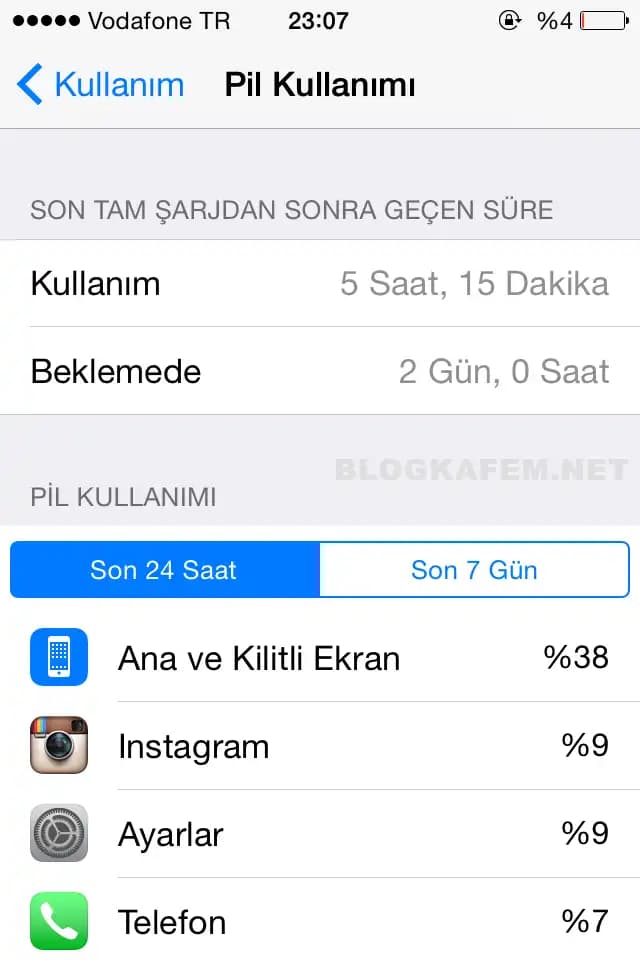Switch to the Son 7 Gün segment
The height and width of the screenshot is (960, 640).
[474, 570]
